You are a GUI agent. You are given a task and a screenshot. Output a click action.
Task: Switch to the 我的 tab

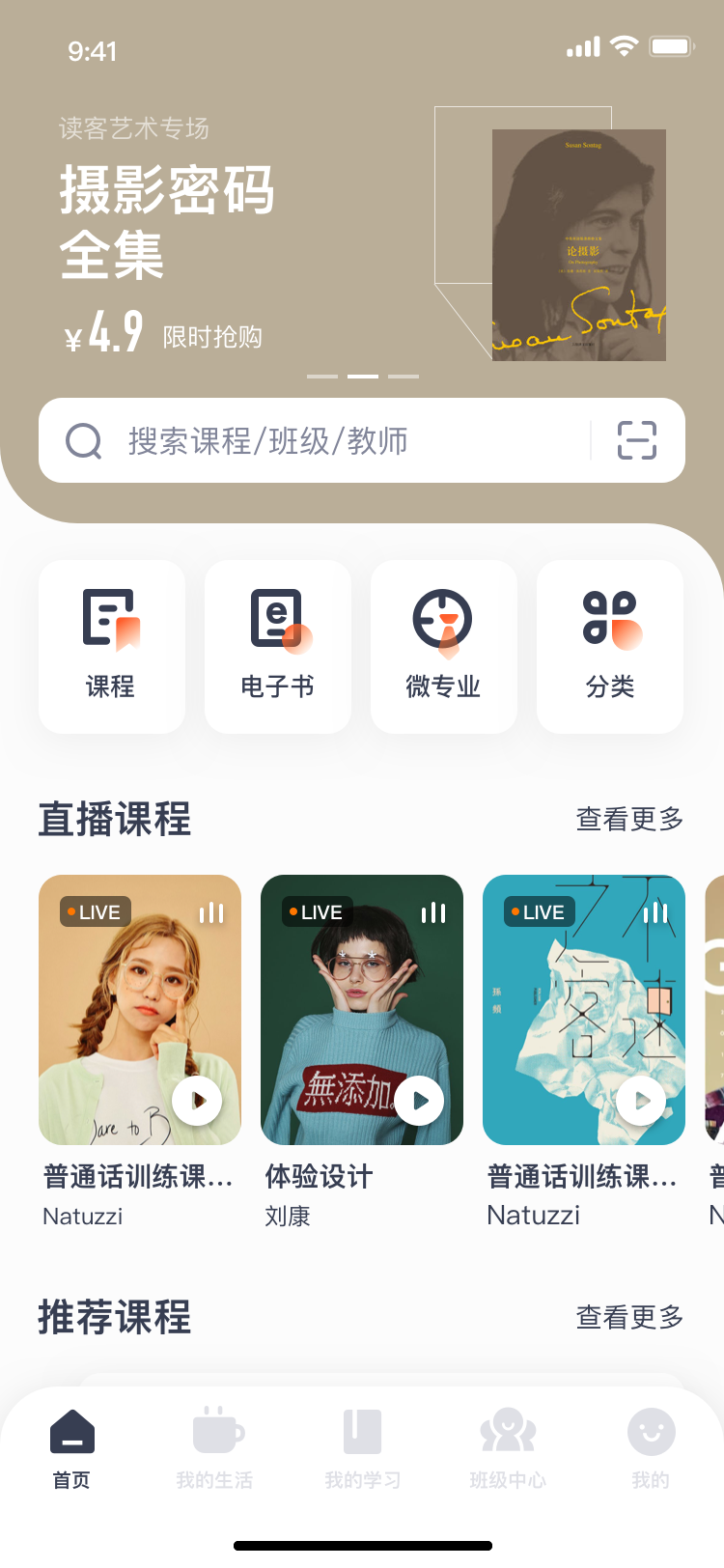(651, 1446)
